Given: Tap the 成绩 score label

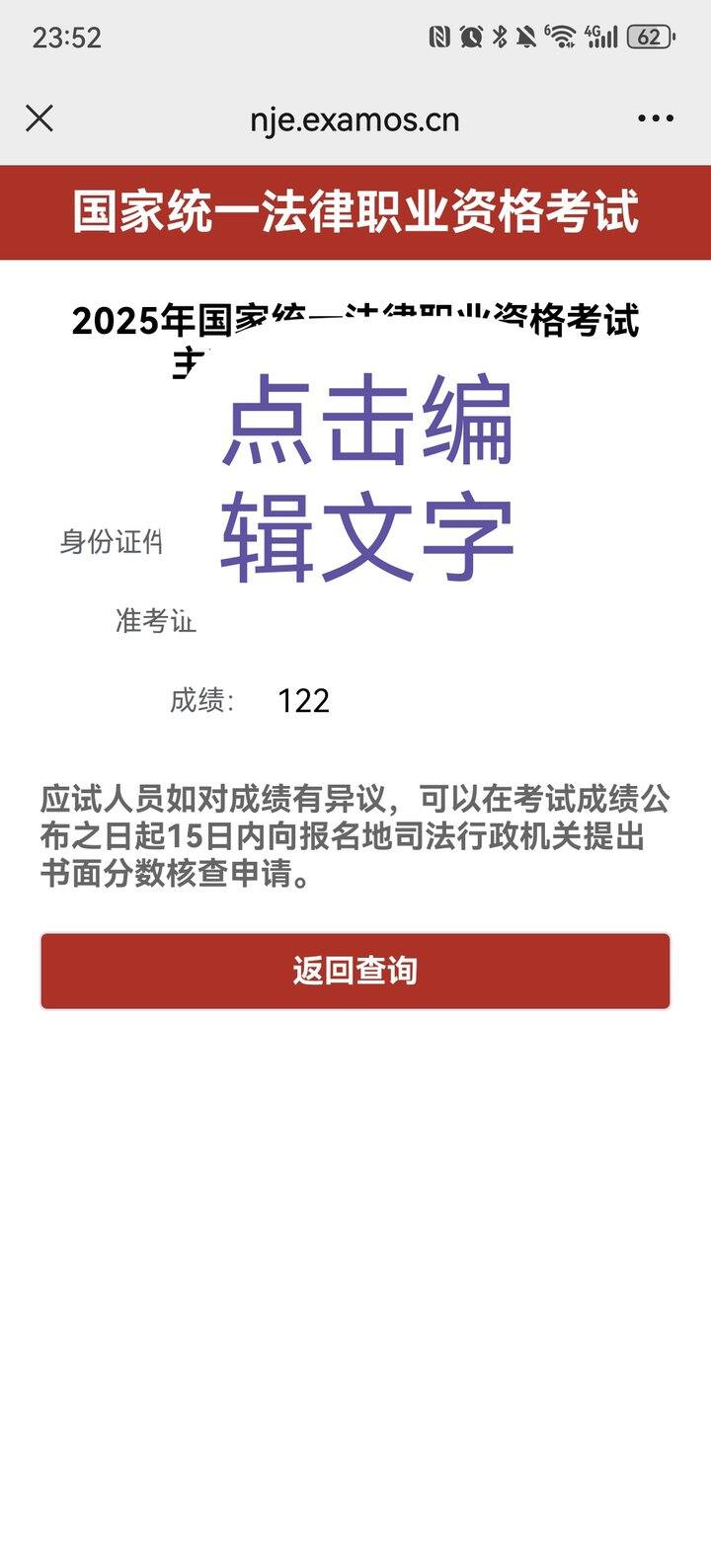Looking at the screenshot, I should tap(197, 701).
